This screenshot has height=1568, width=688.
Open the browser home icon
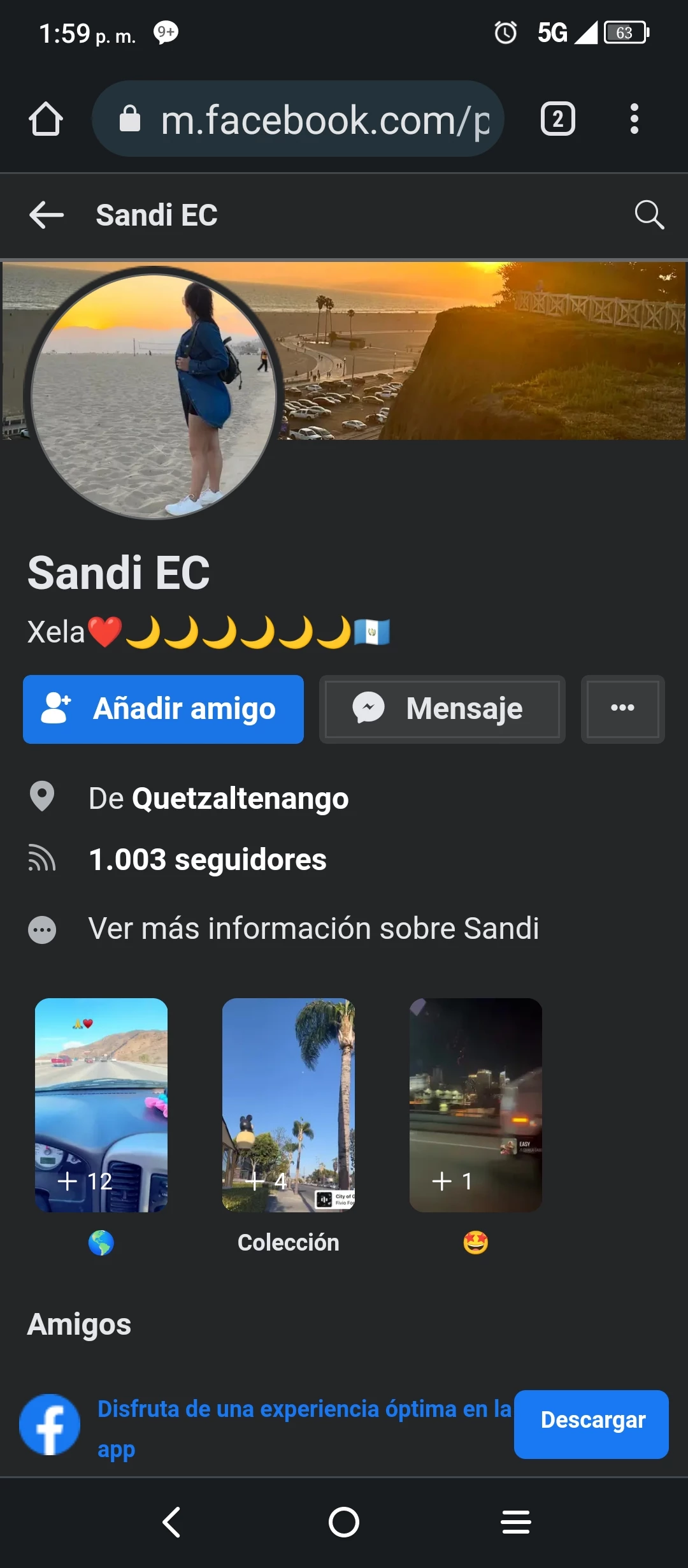point(45,118)
